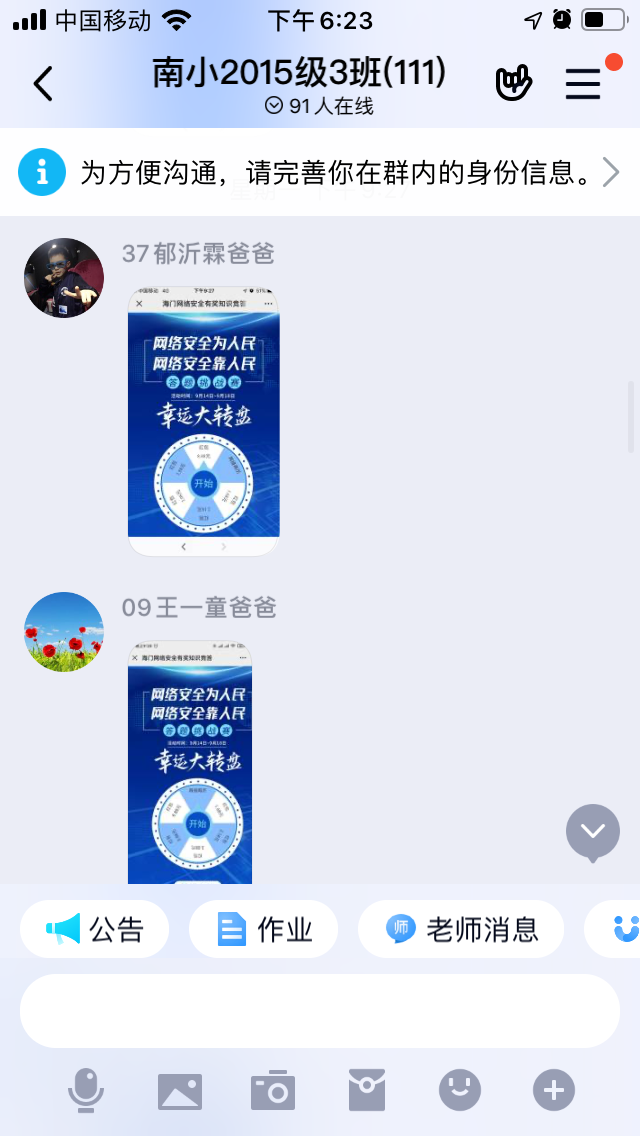
Task: Open the camera to take a photo
Action: point(273,1090)
